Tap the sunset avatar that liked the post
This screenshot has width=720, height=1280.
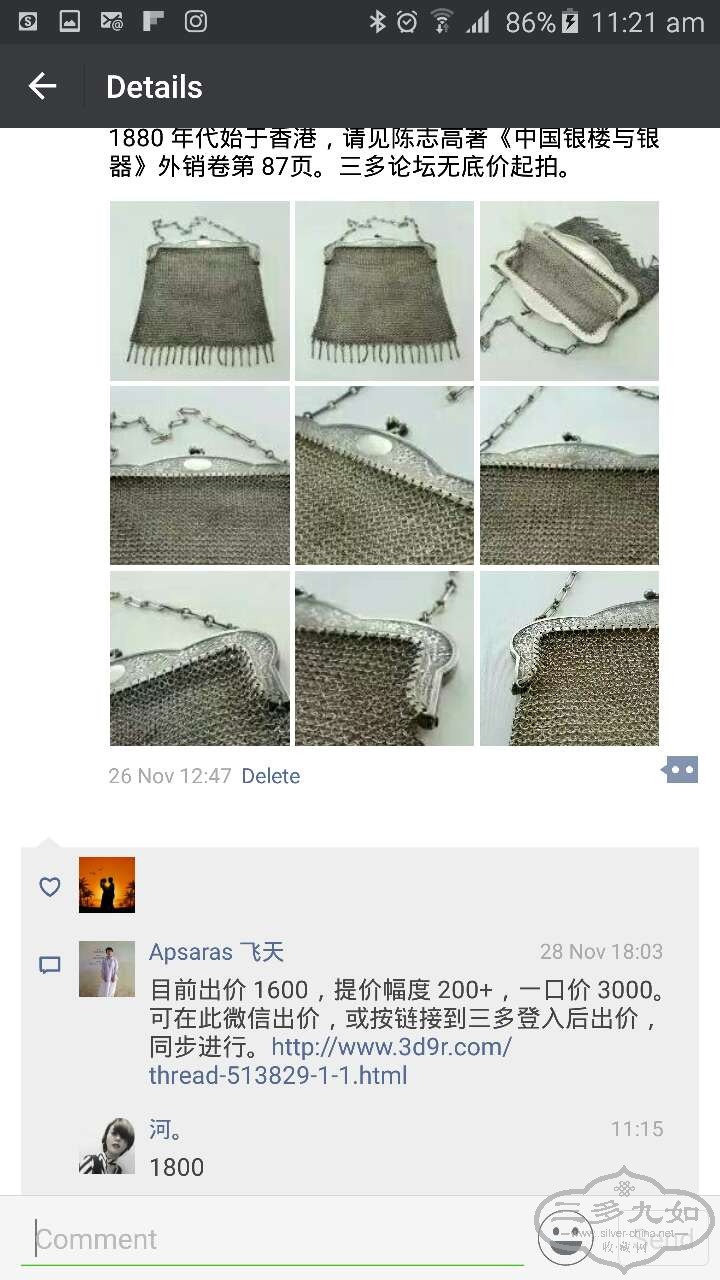(x=107, y=885)
